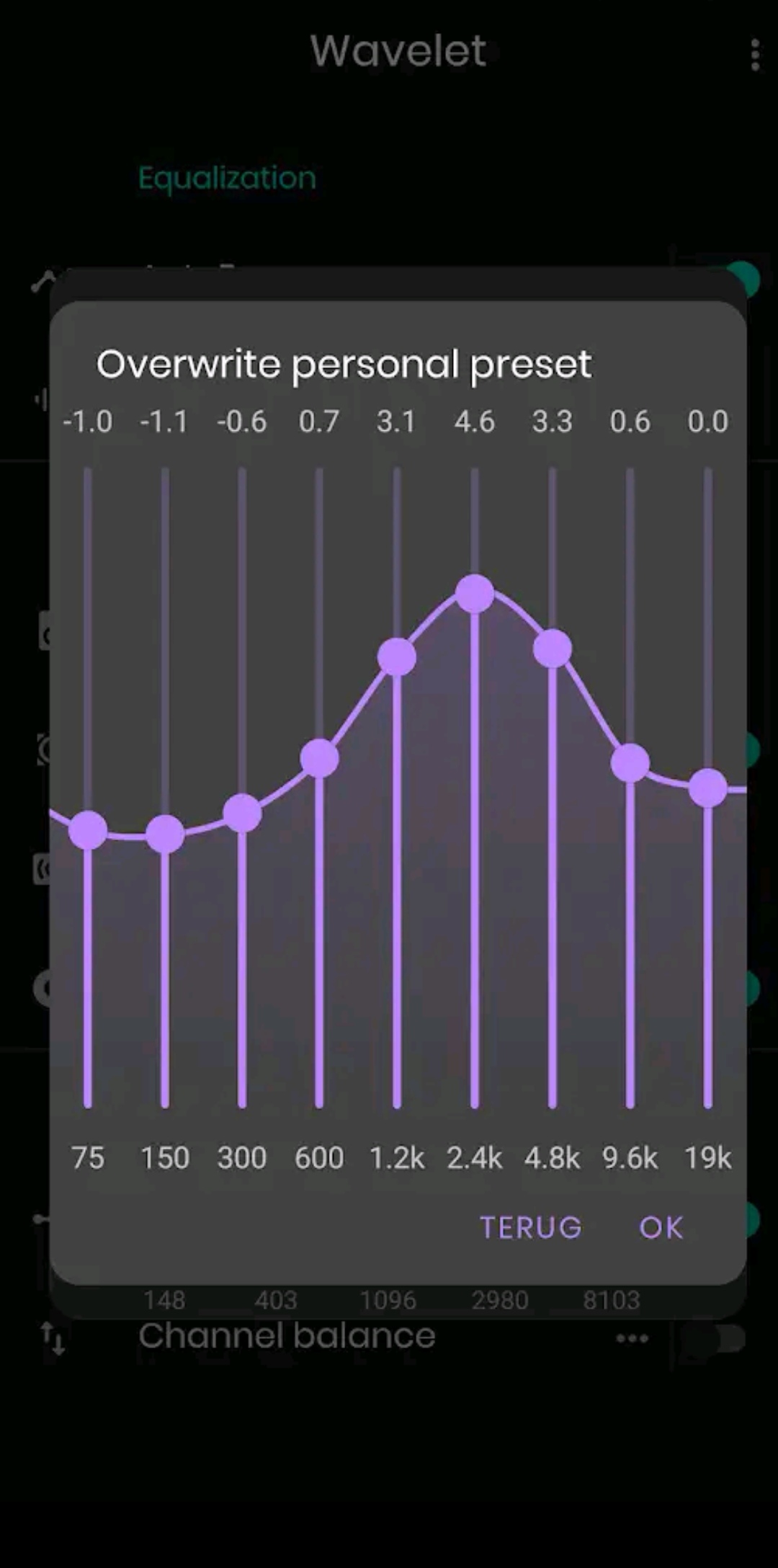Select the 19k band slider

point(707,788)
